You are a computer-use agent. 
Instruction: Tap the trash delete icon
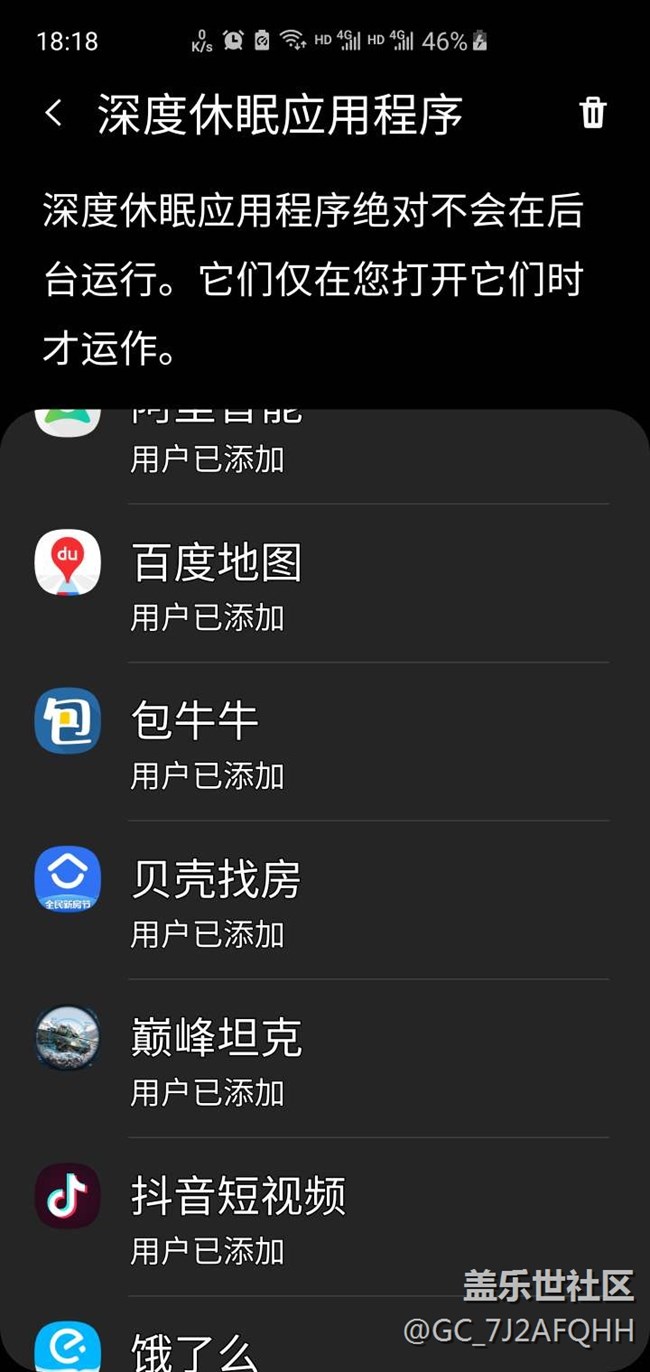592,114
